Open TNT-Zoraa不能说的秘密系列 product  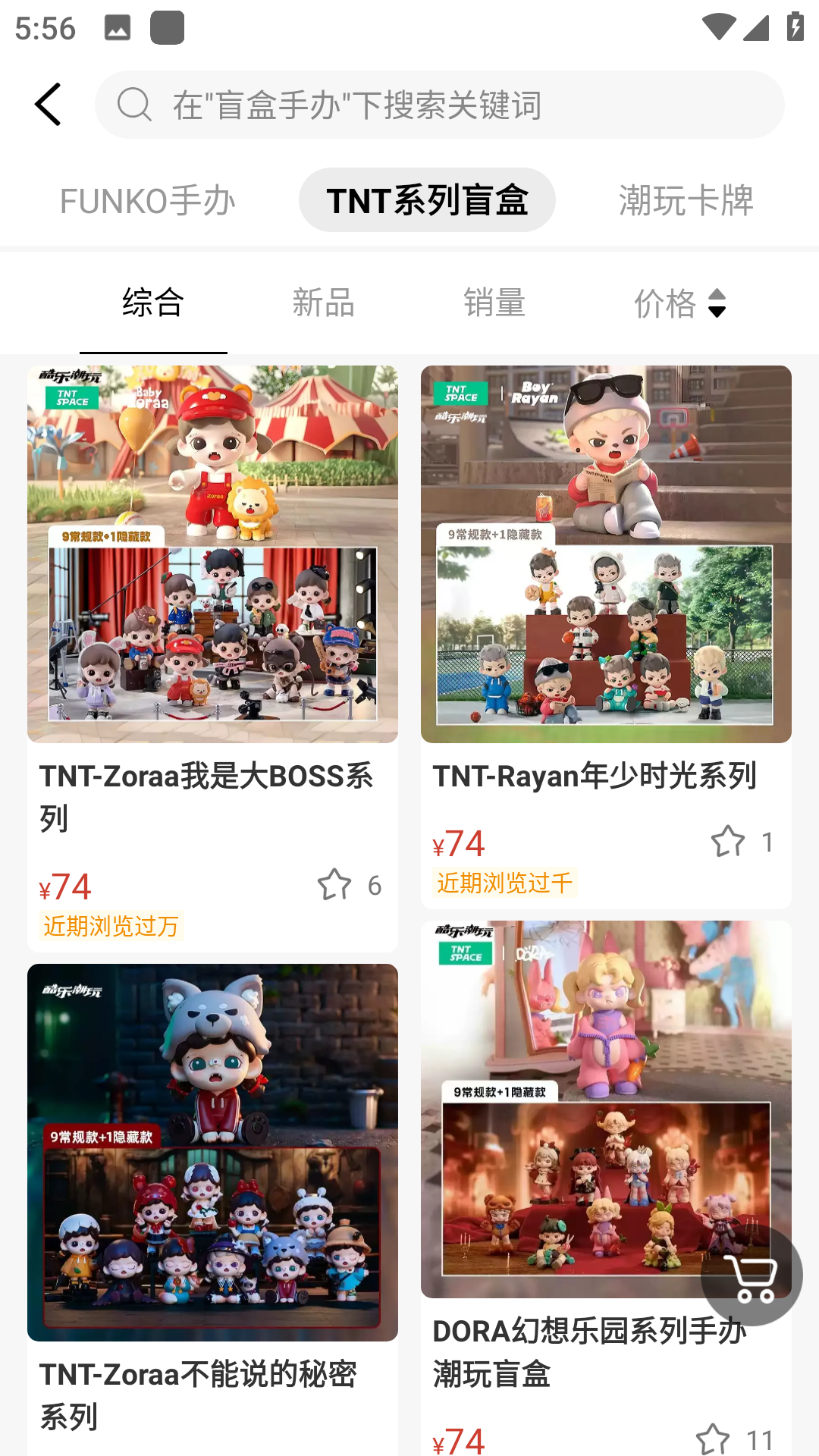click(212, 1153)
